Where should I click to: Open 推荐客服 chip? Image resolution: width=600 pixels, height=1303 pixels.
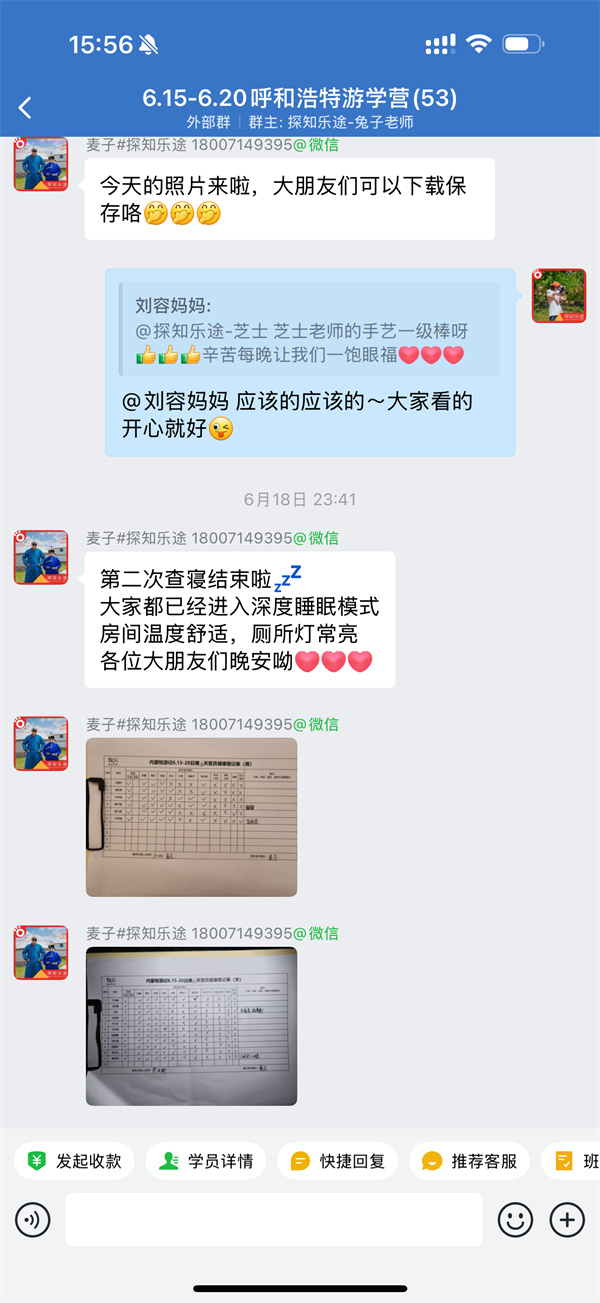point(470,1161)
